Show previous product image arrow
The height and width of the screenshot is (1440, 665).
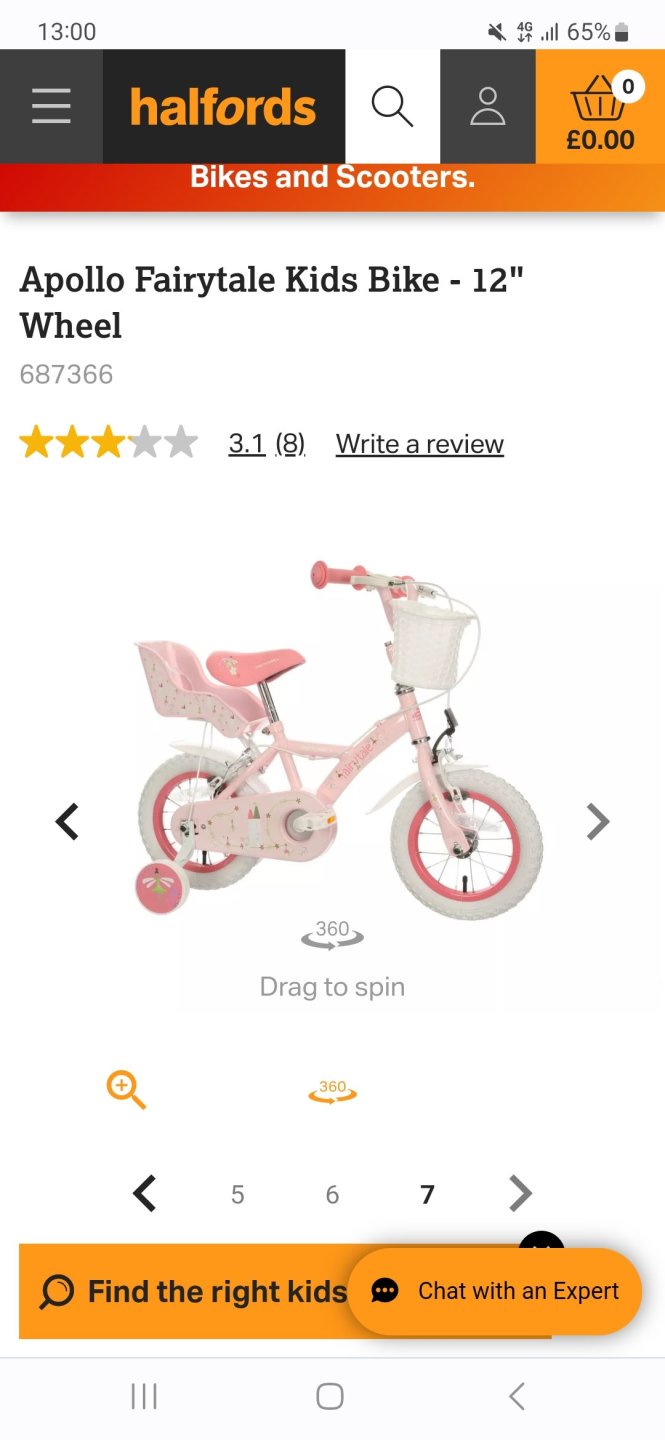coord(67,822)
